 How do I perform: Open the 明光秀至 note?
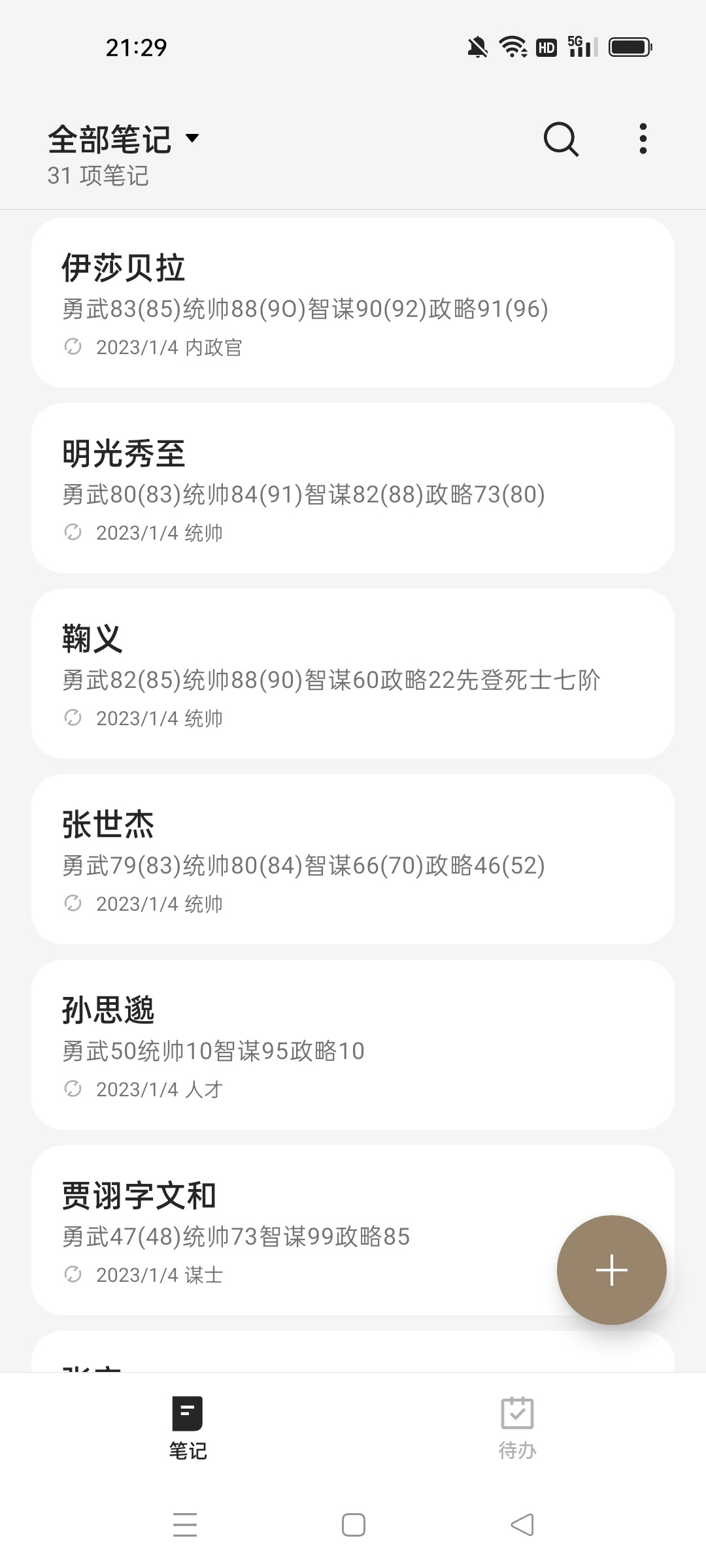pyautogui.click(x=353, y=488)
